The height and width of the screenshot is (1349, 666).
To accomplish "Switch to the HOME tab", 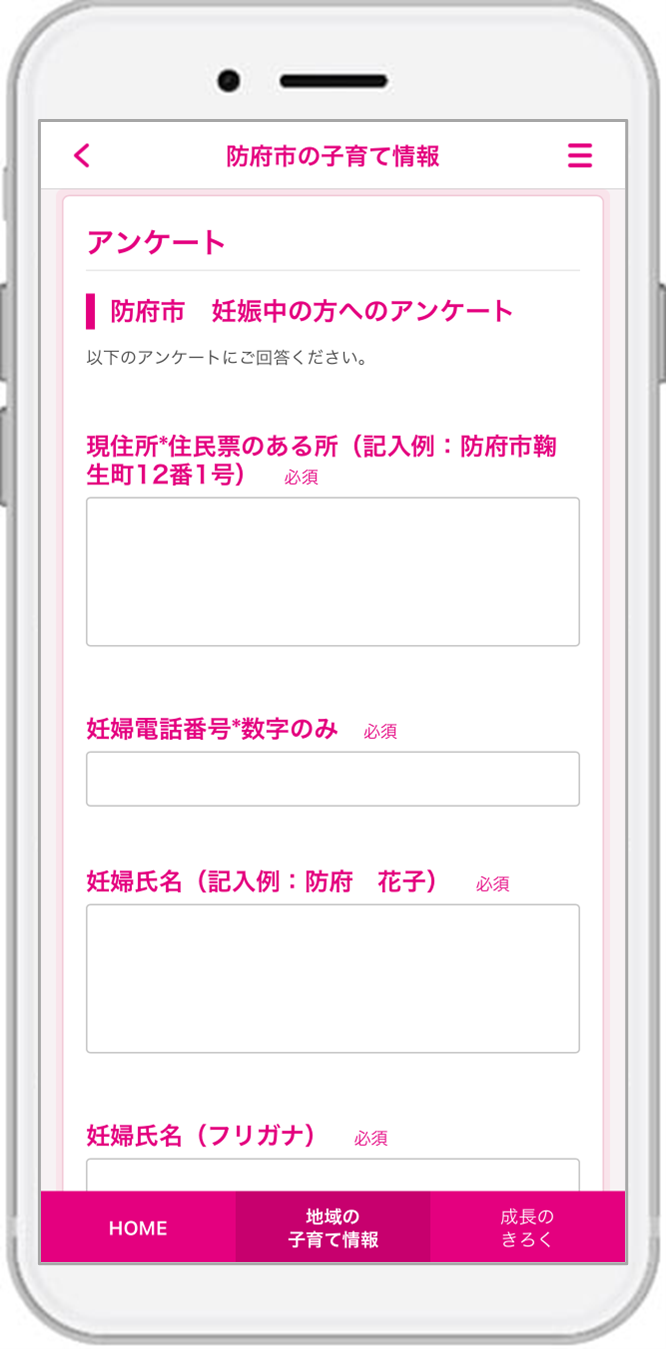I will (138, 1228).
